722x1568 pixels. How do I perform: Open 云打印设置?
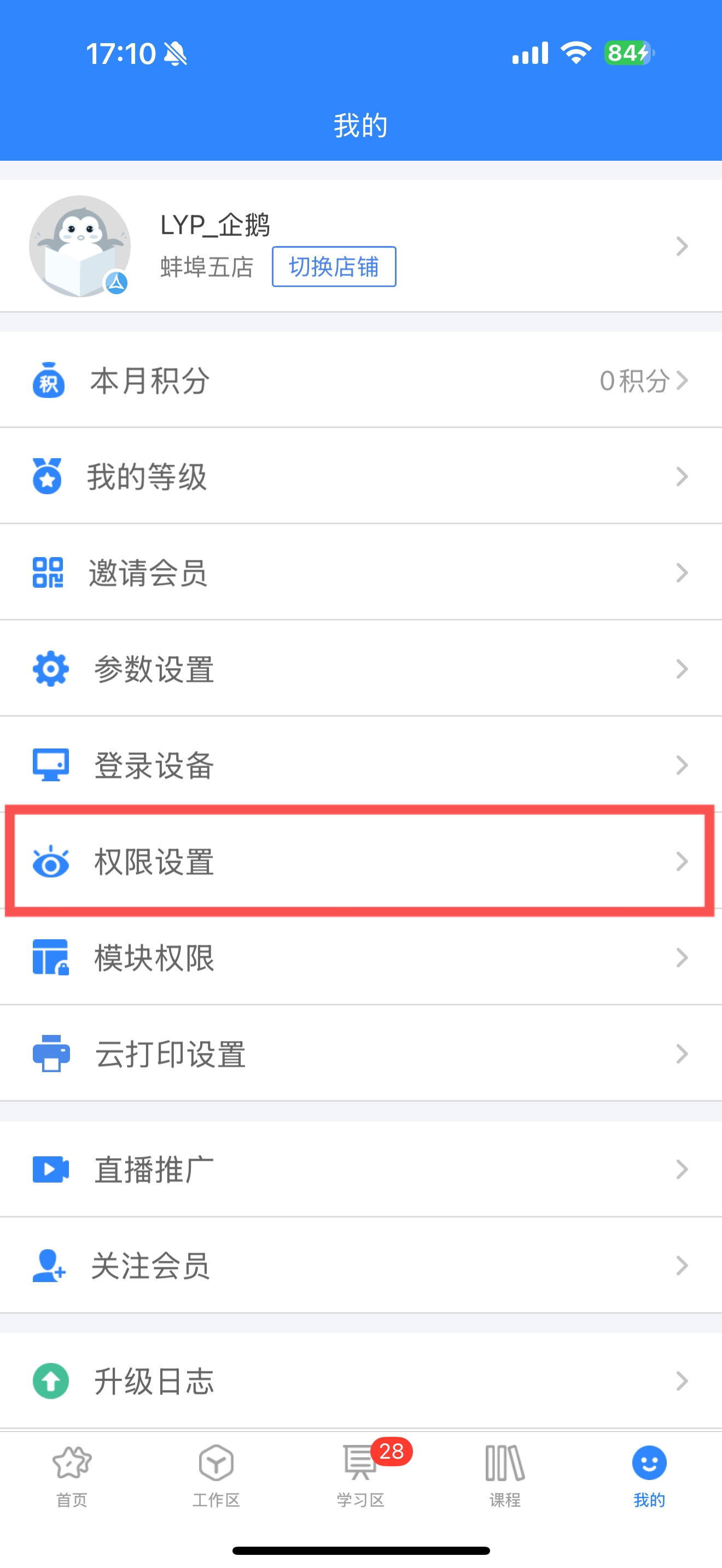tap(361, 1053)
